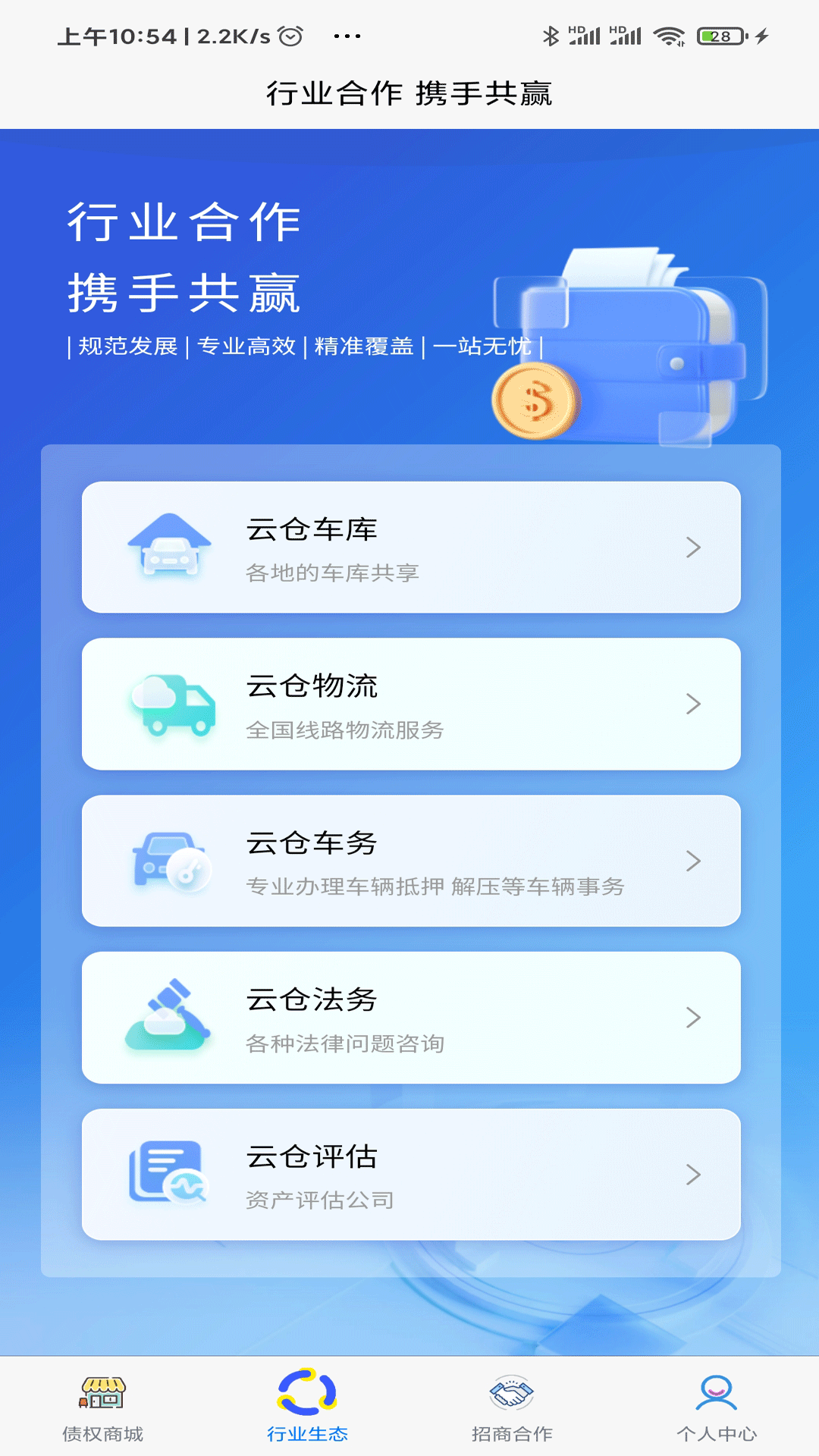Select the 云仓车务 vehicle affairs card
Screen dimensions: 819x1456
[x=411, y=861]
